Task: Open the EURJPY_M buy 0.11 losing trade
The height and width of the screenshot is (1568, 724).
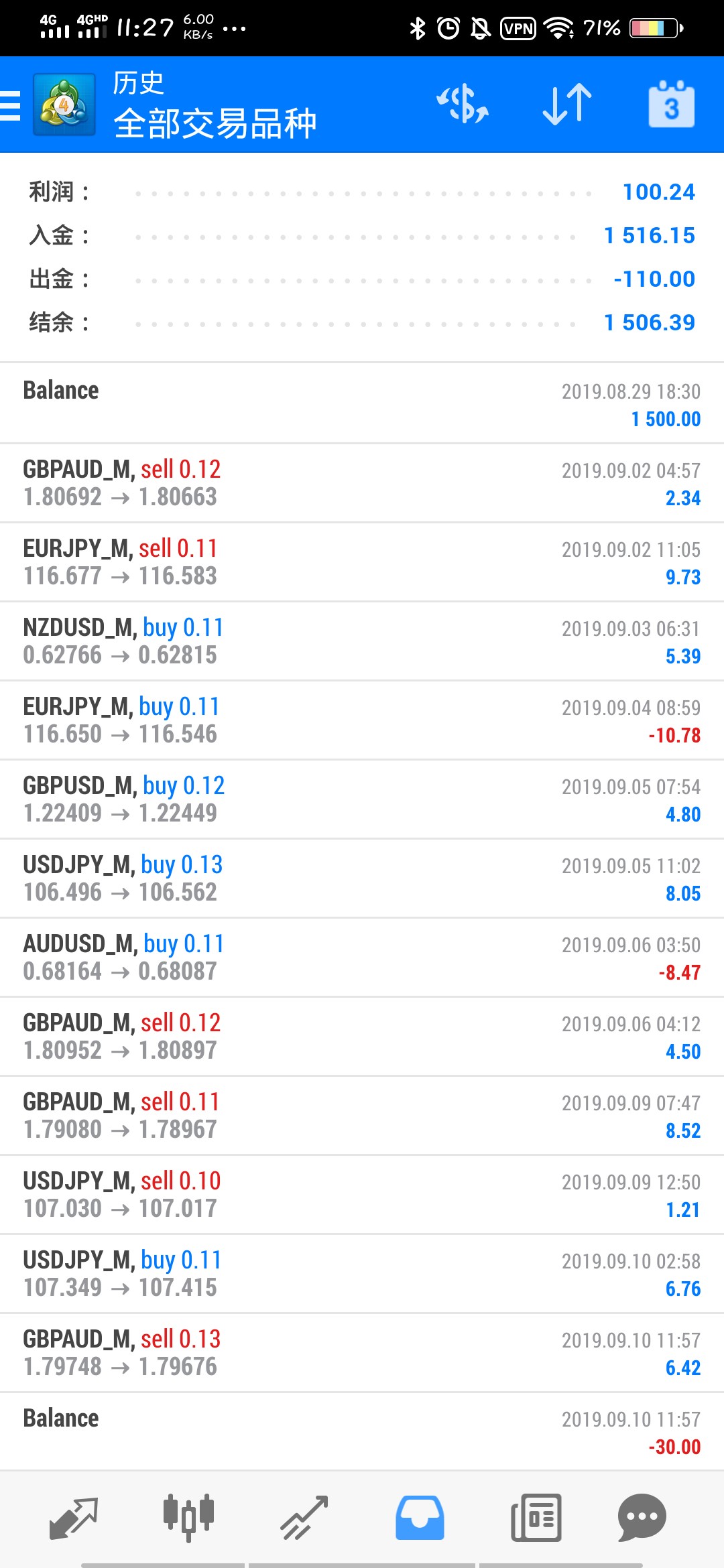Action: (362, 720)
